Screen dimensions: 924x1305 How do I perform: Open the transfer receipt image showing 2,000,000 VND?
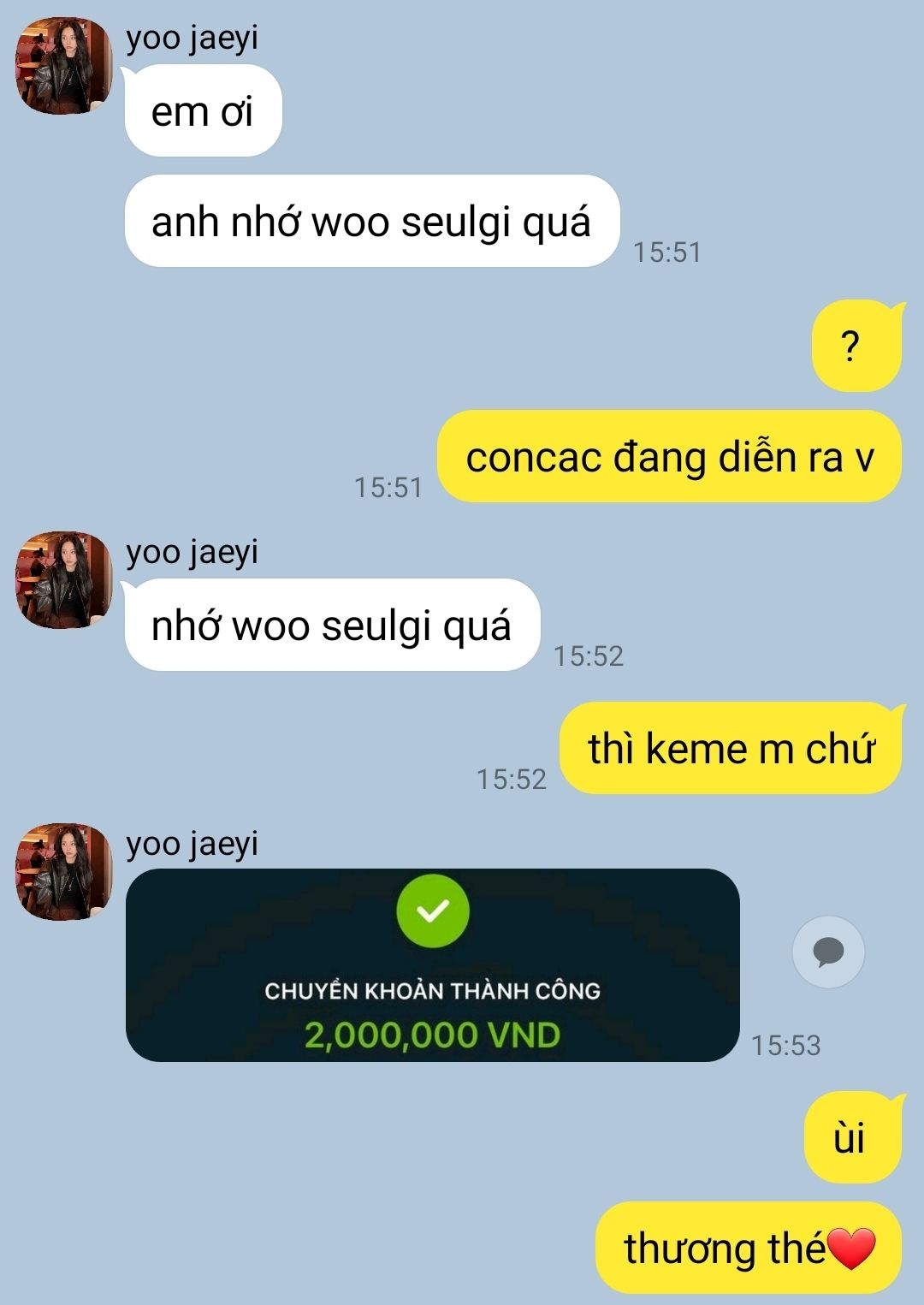pos(432,965)
